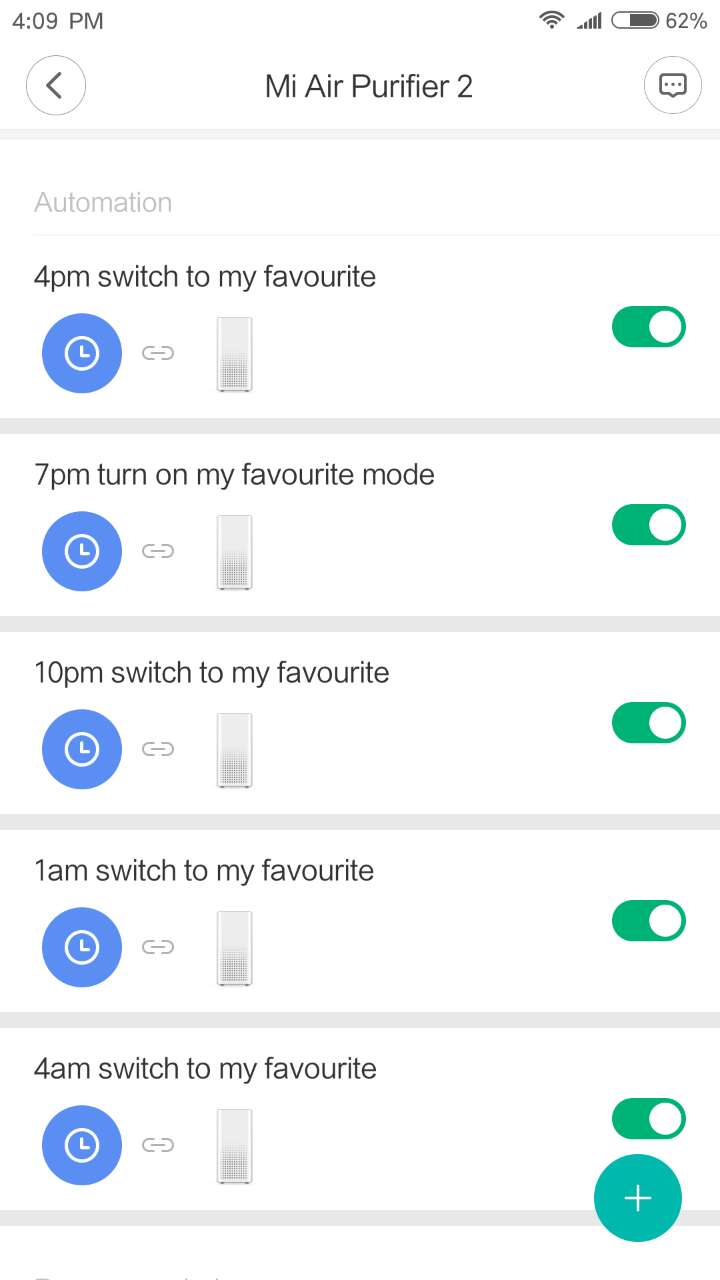Turn off the 7pm favourite mode automation
The height and width of the screenshot is (1280, 720).
point(648,525)
